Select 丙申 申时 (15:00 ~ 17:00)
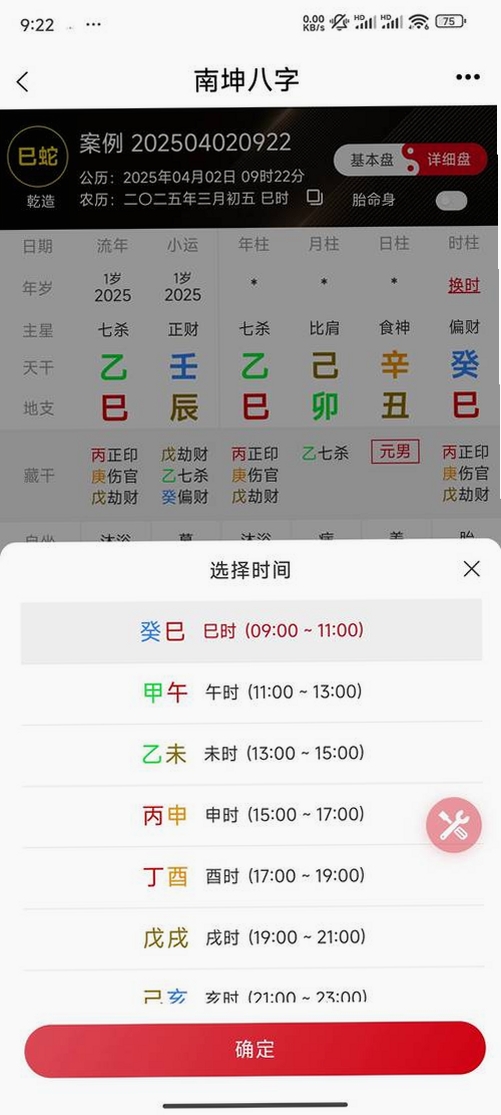This screenshot has width=501, height=1115. point(252,815)
